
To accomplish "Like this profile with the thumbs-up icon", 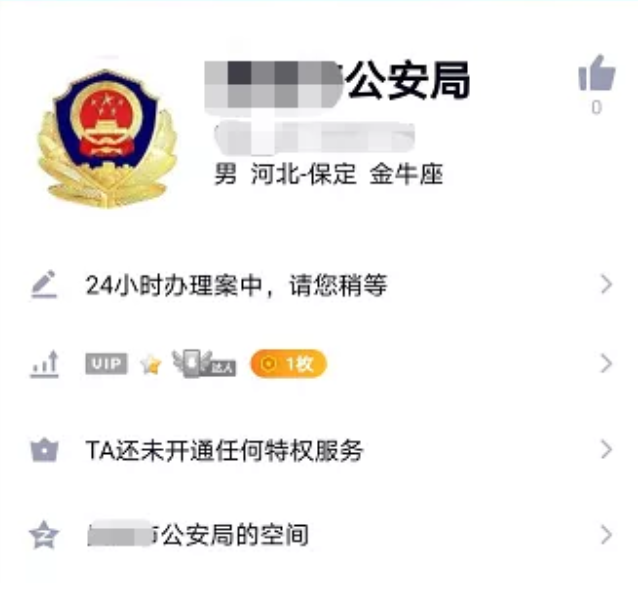I will (596, 74).
